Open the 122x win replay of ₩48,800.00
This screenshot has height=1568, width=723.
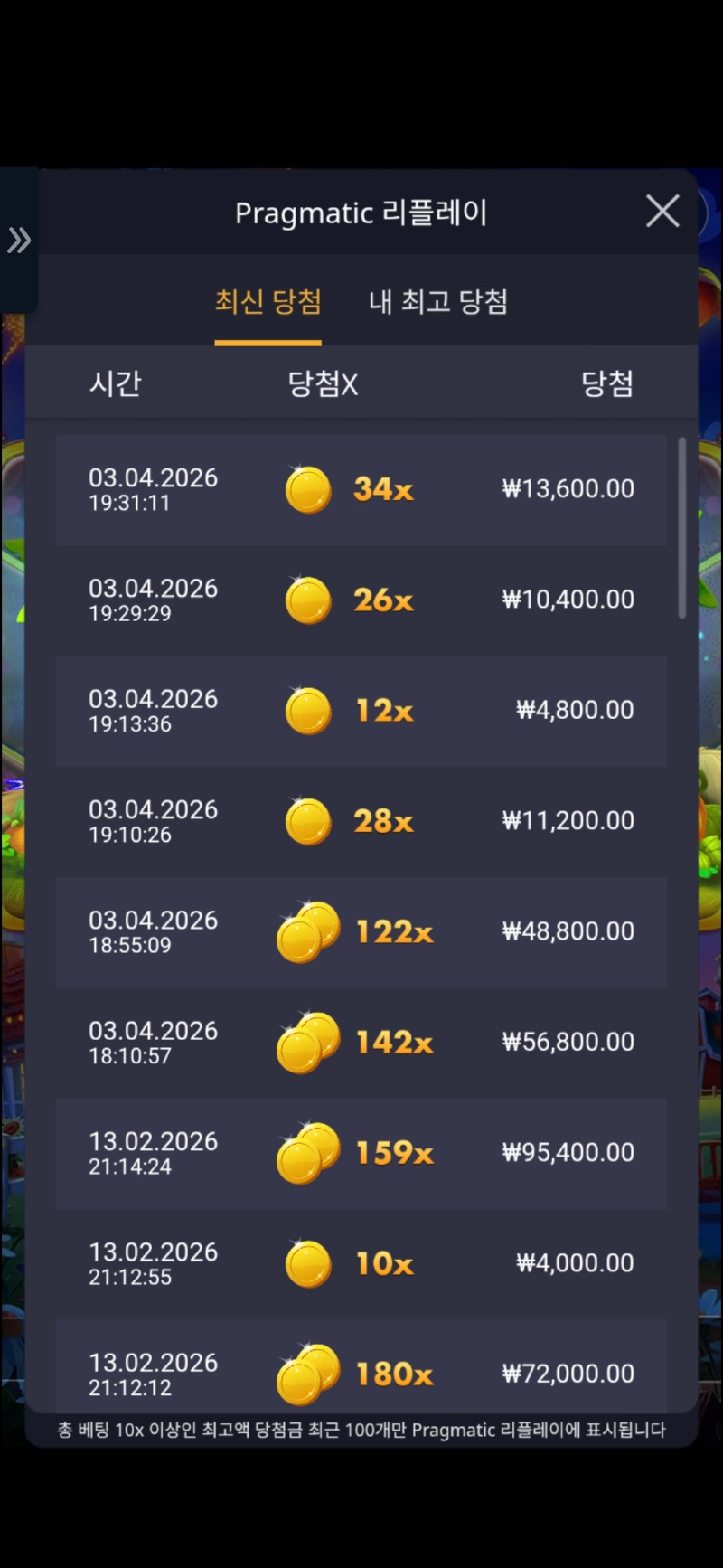coord(361,932)
